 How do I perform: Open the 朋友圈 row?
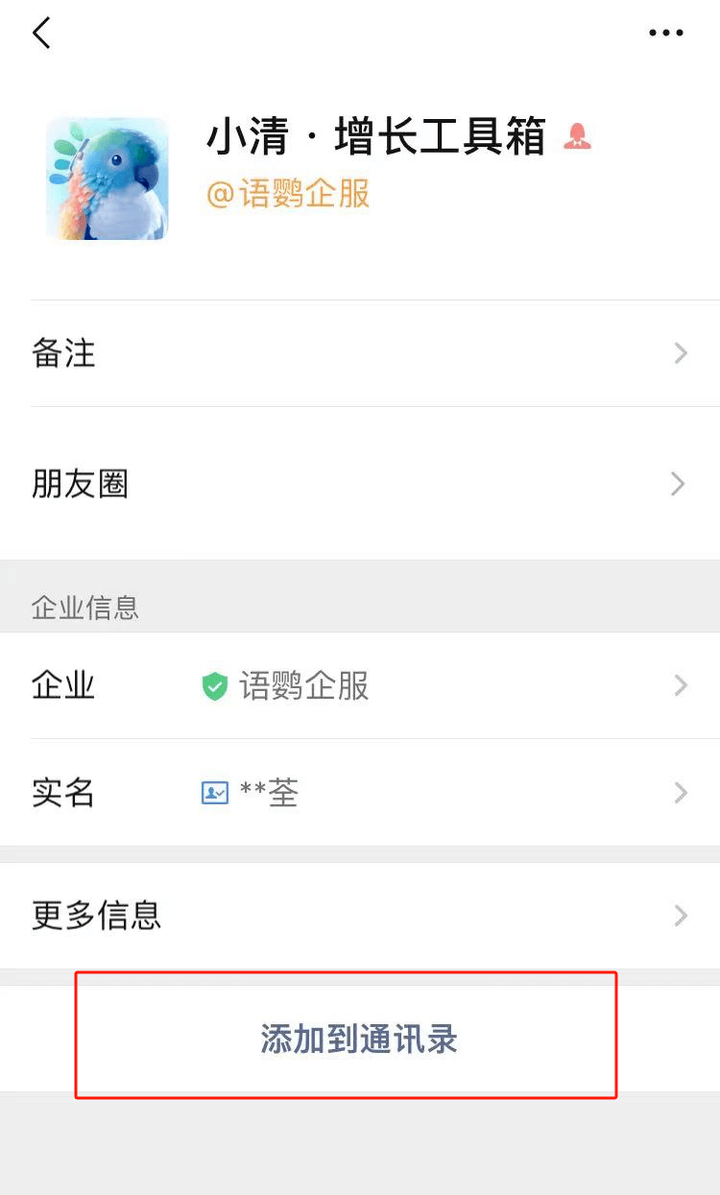360,484
